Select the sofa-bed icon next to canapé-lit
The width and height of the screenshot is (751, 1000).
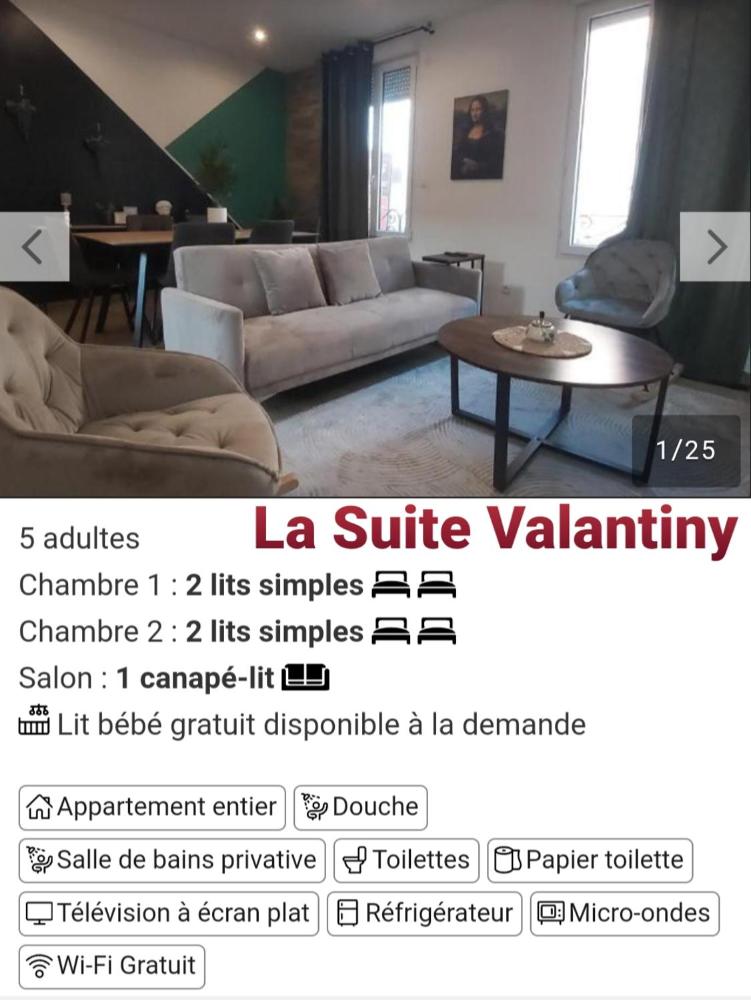tap(307, 677)
